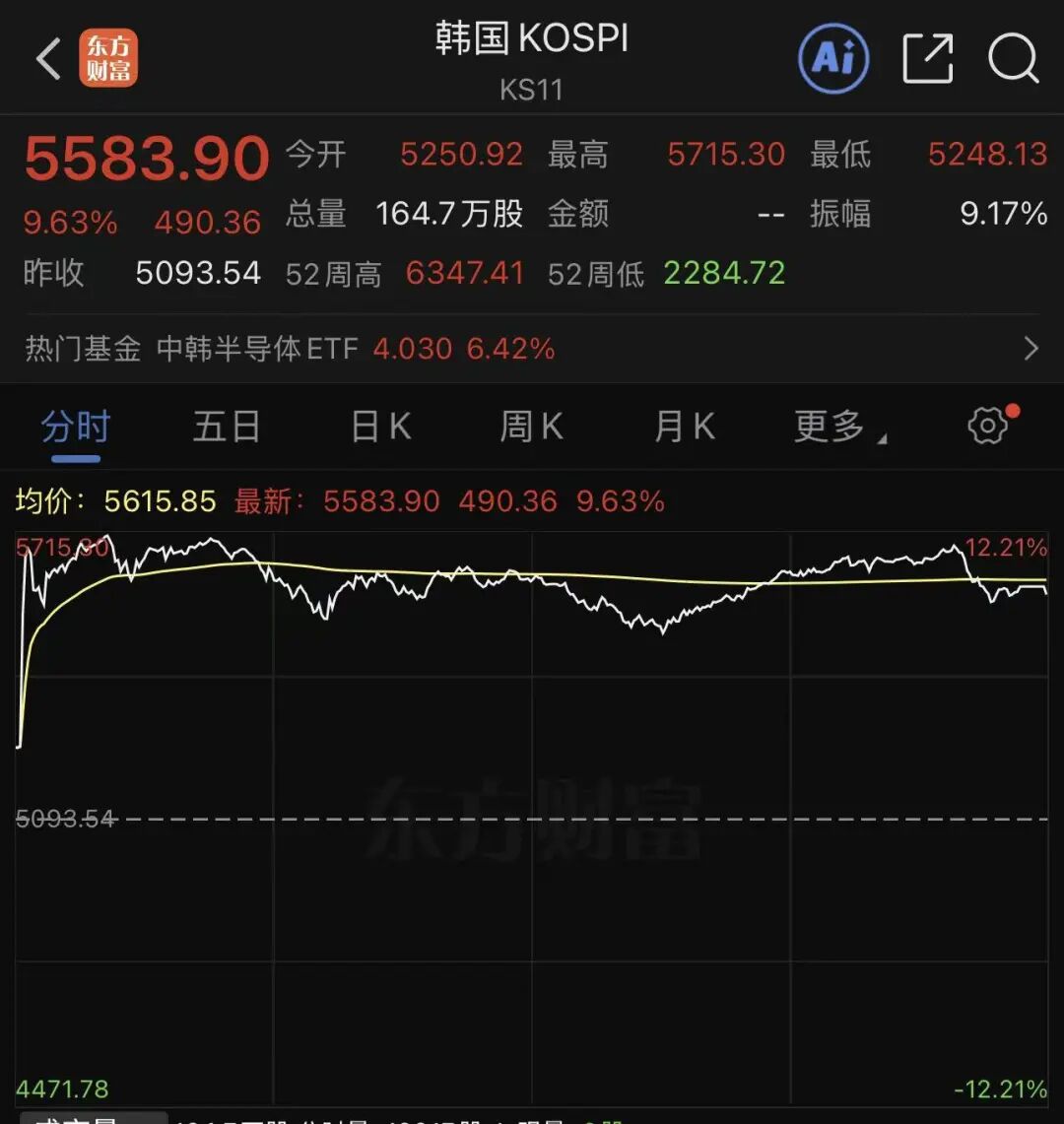Switch to the 五日 chart tab

(227, 428)
